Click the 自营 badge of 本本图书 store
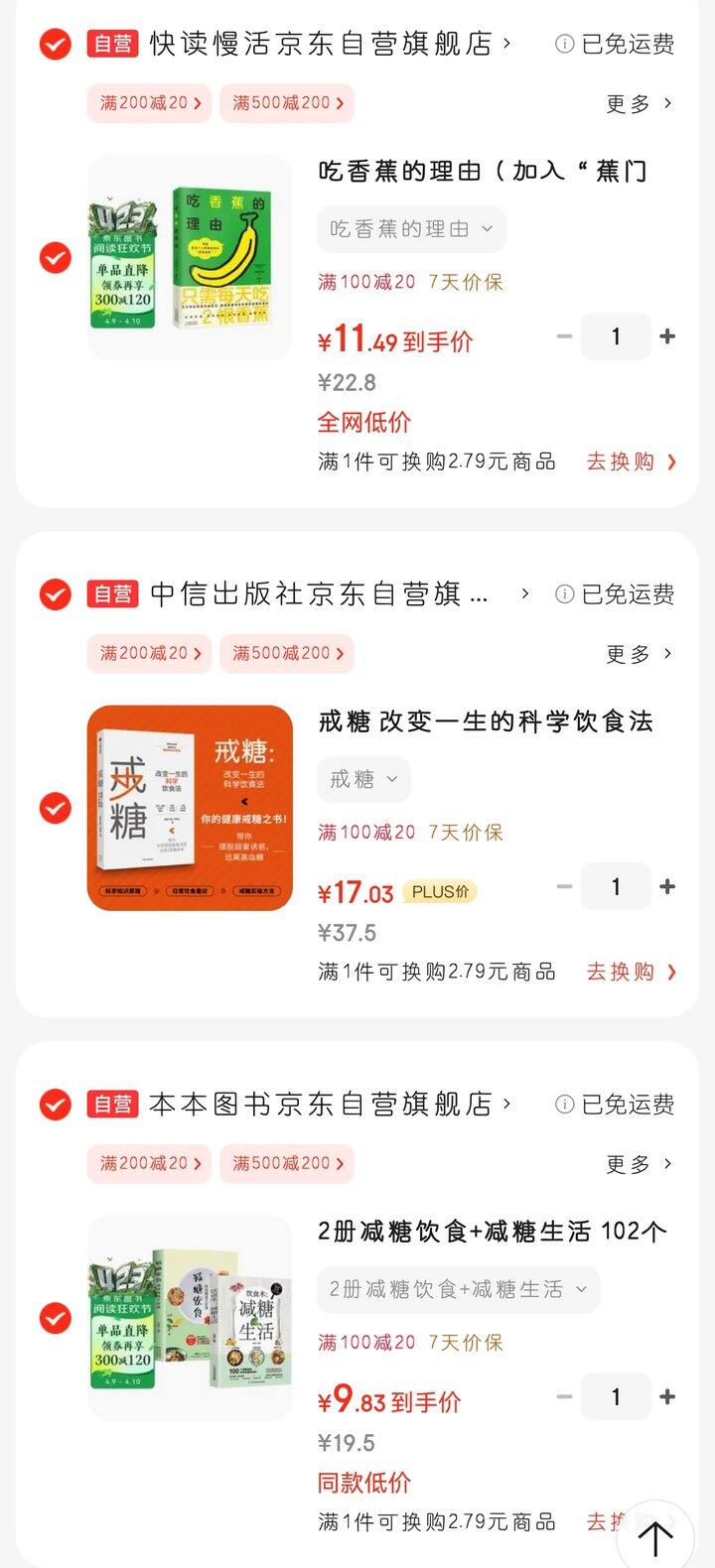 (x=112, y=1105)
